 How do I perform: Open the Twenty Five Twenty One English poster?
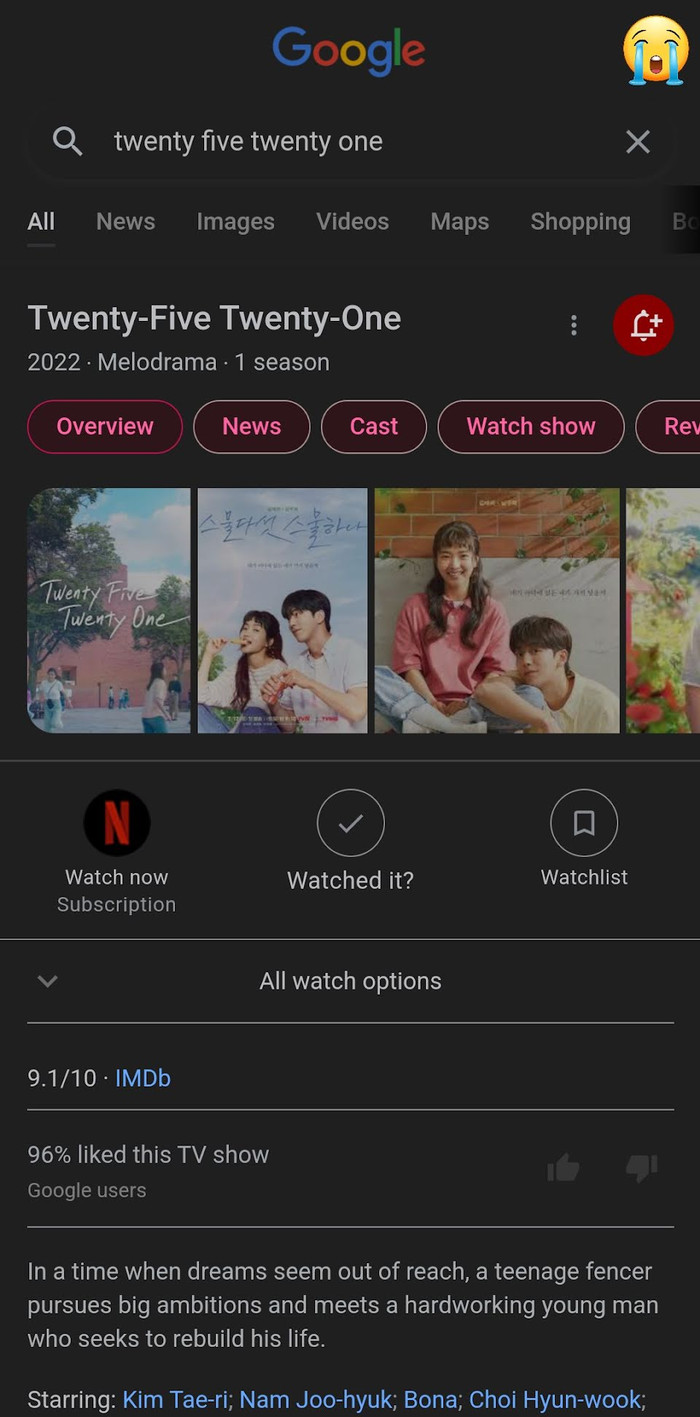point(108,610)
